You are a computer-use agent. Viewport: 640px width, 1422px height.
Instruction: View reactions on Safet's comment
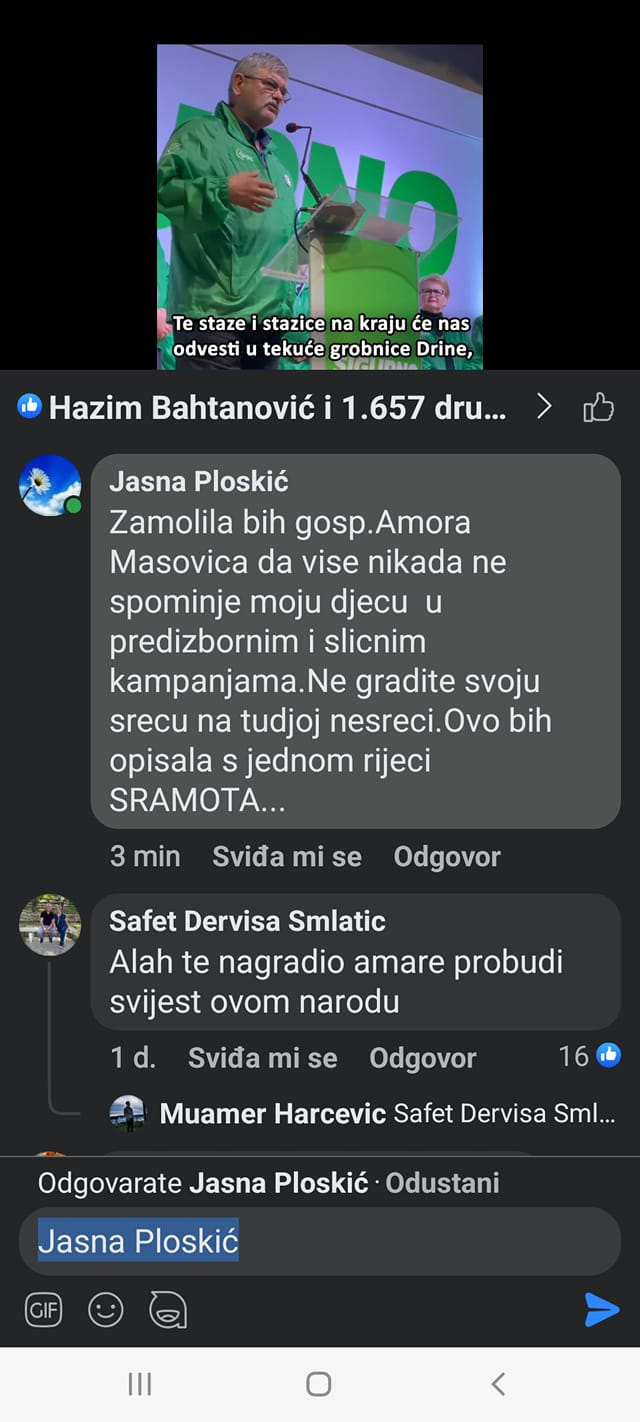590,1056
